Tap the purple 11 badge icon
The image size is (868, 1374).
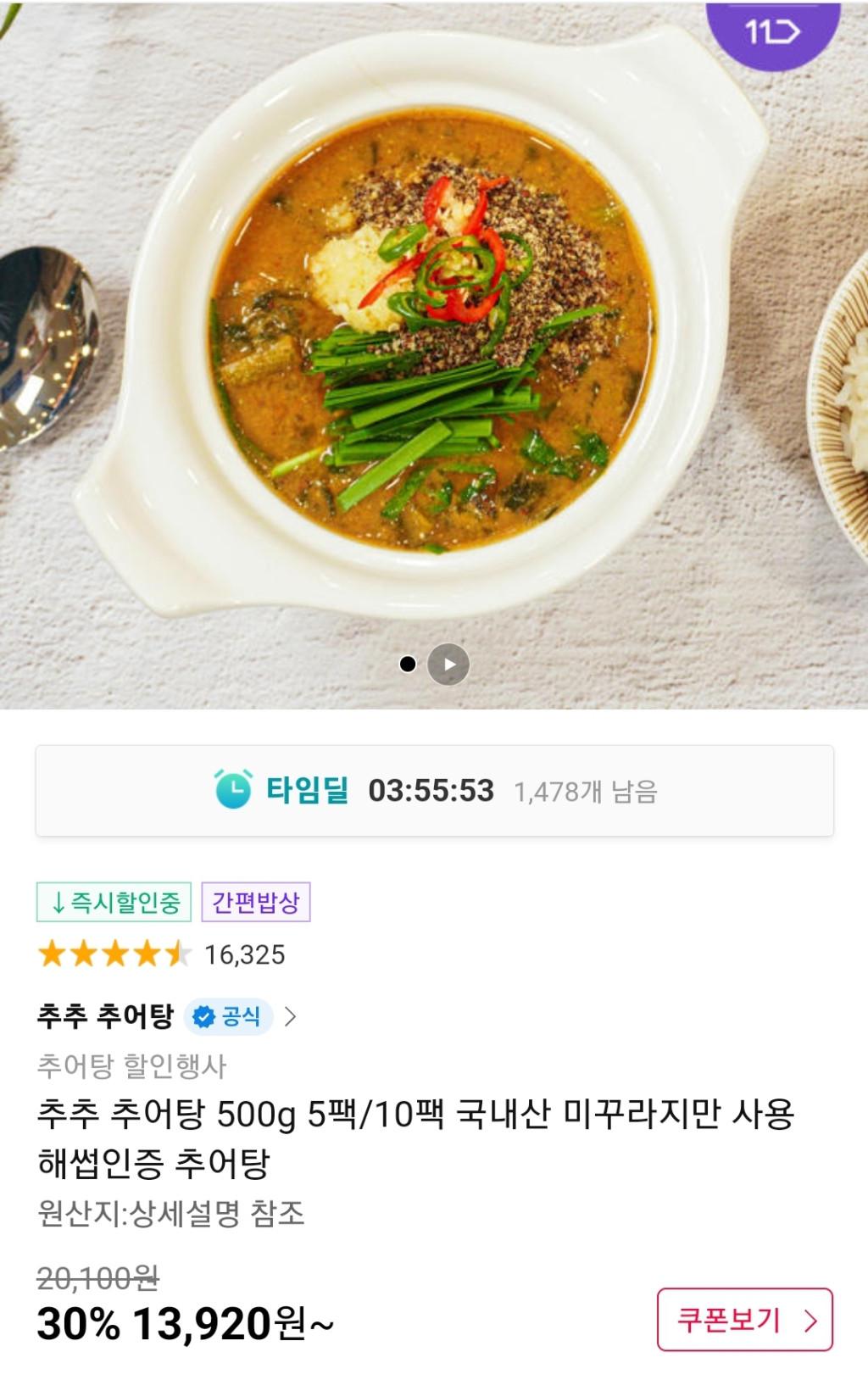point(771,32)
